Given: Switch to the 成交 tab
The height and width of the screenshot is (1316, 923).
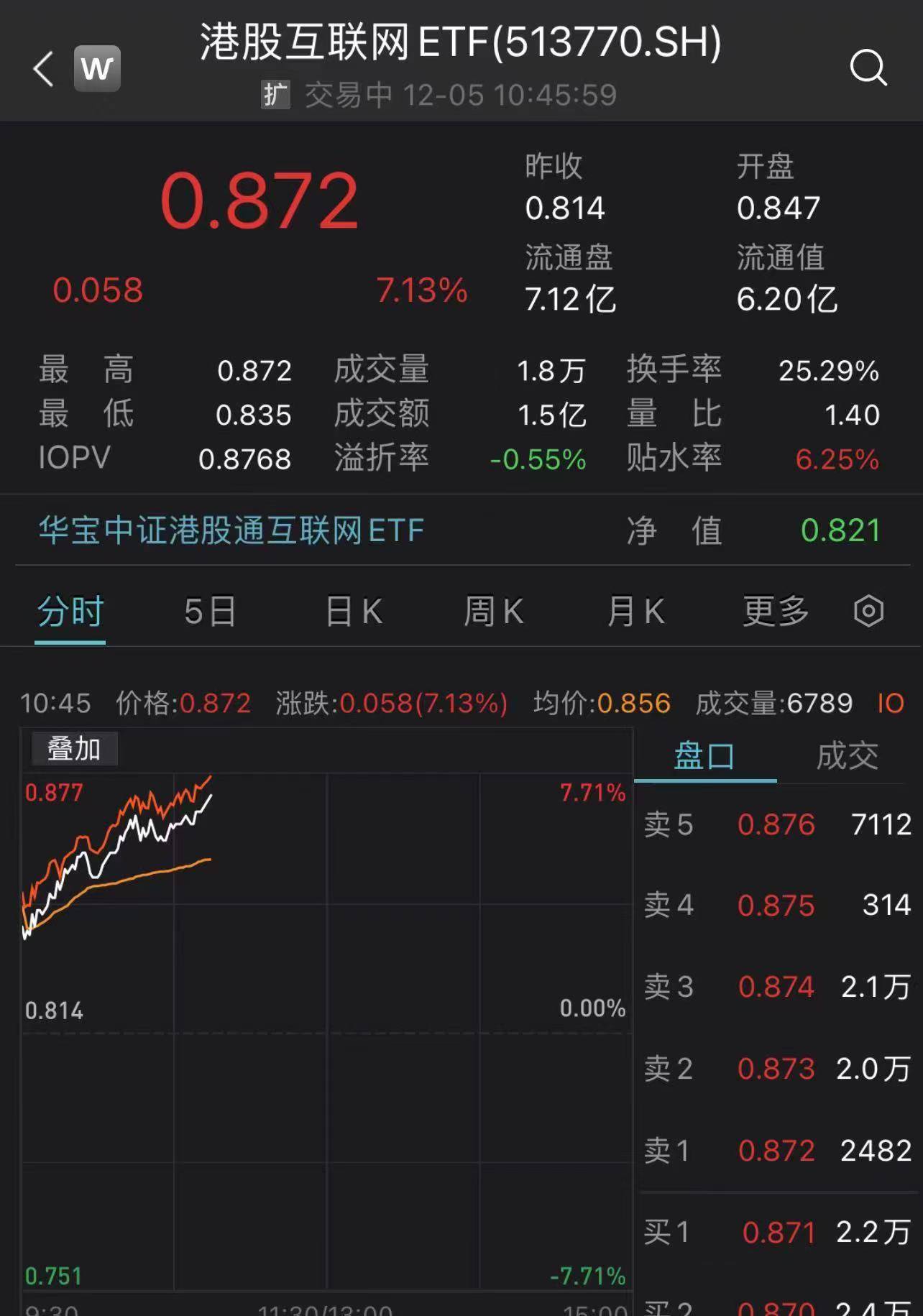Looking at the screenshot, I should click(848, 755).
